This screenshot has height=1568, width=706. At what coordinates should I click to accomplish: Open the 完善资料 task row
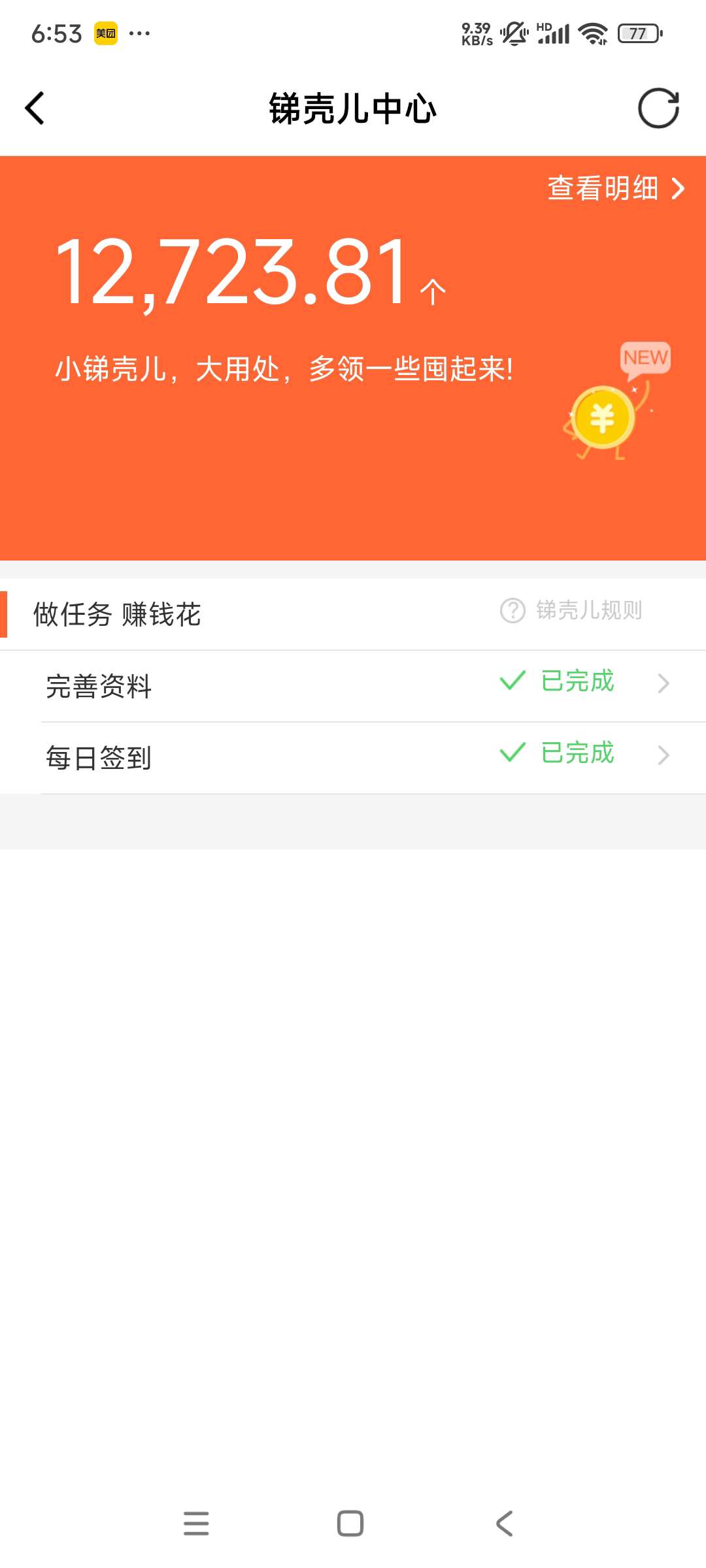tap(353, 686)
